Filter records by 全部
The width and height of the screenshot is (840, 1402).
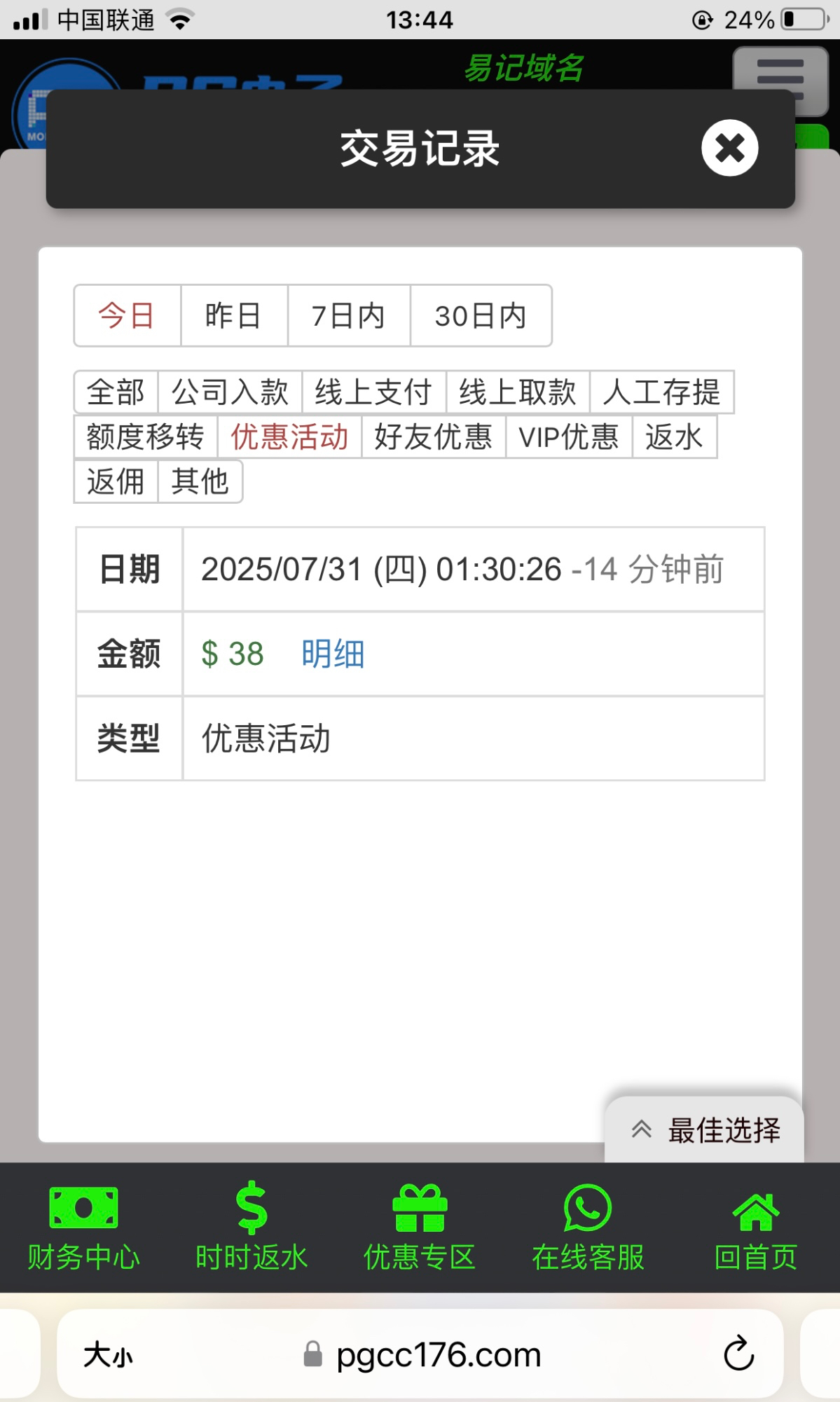[x=116, y=392]
